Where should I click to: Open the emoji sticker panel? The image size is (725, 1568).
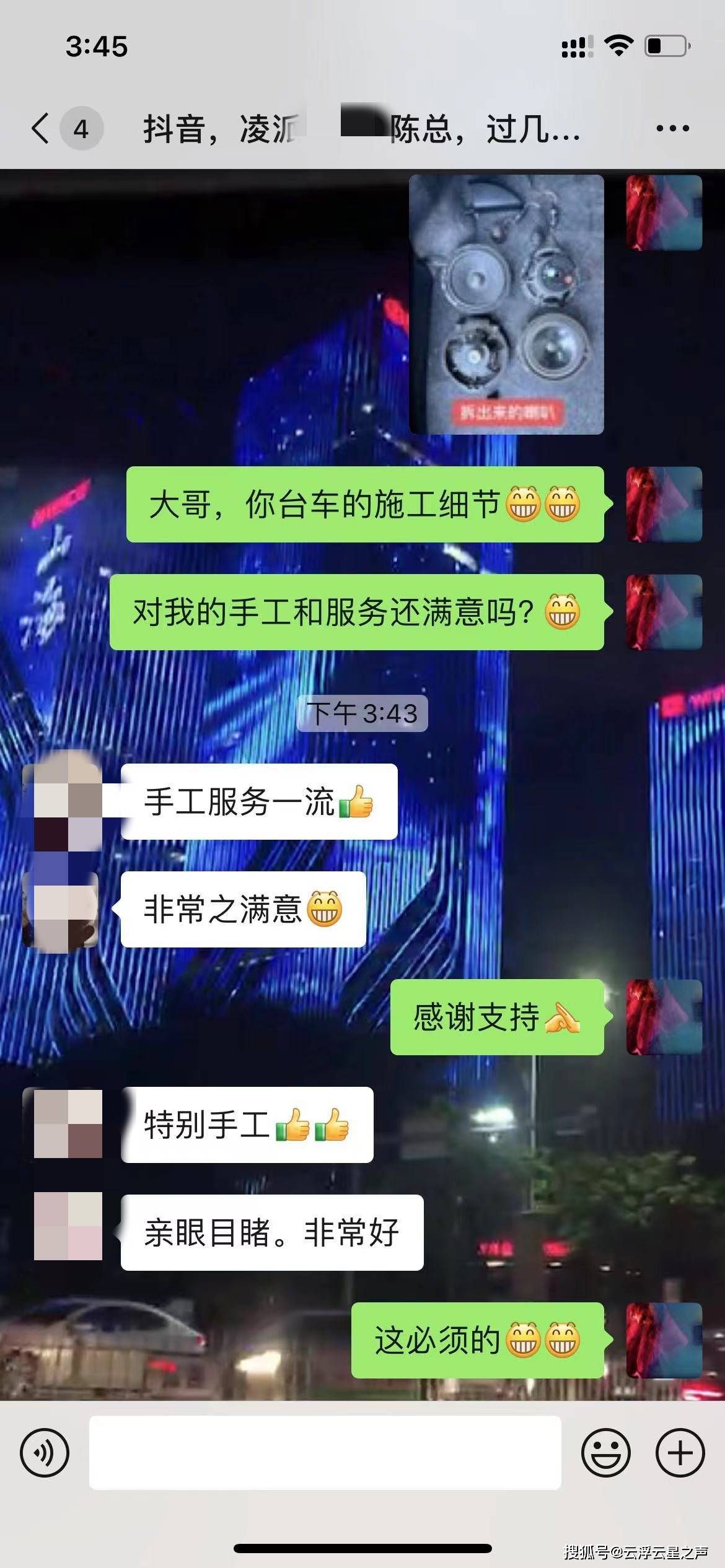605,1452
